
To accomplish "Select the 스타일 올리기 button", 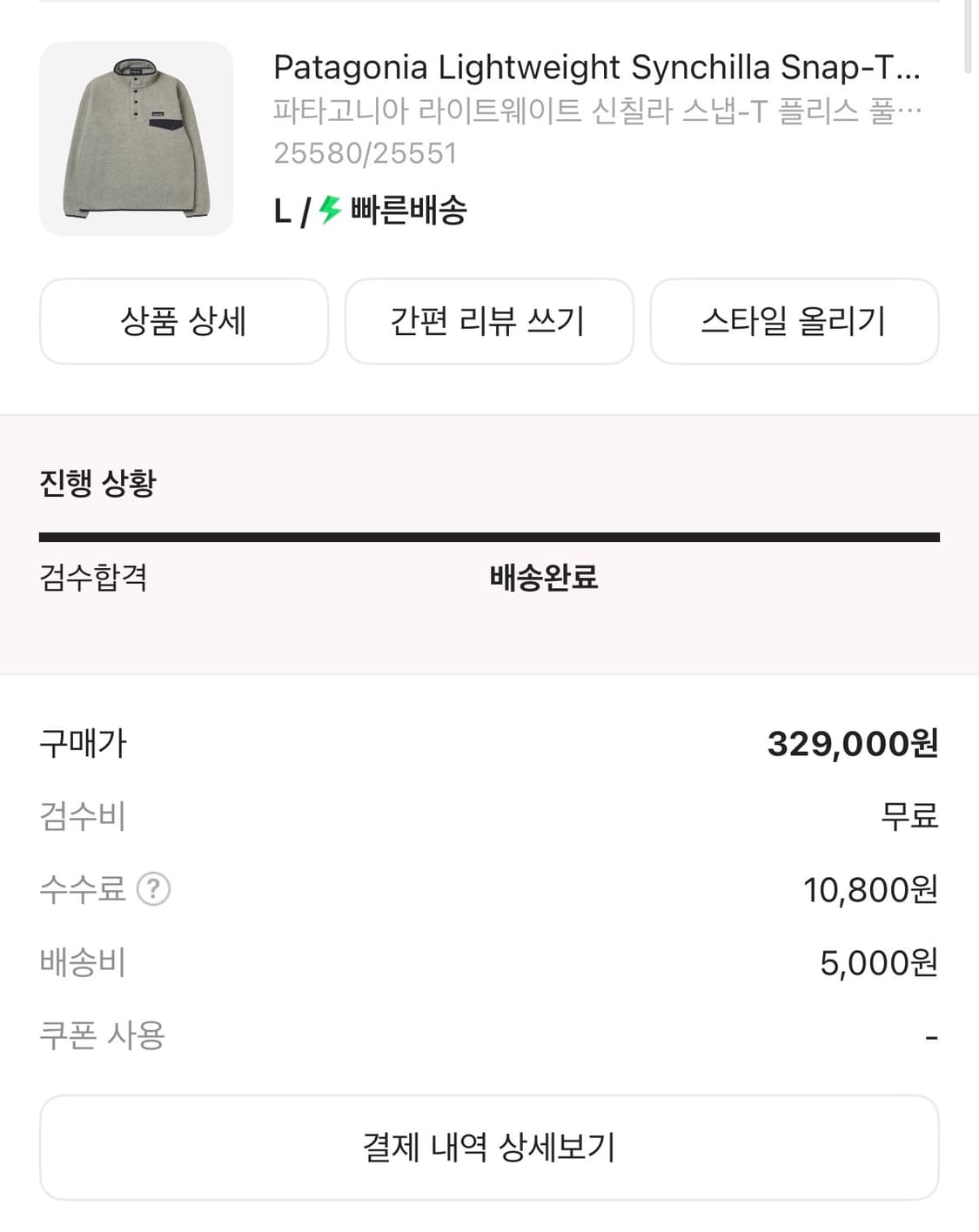I will click(x=795, y=321).
